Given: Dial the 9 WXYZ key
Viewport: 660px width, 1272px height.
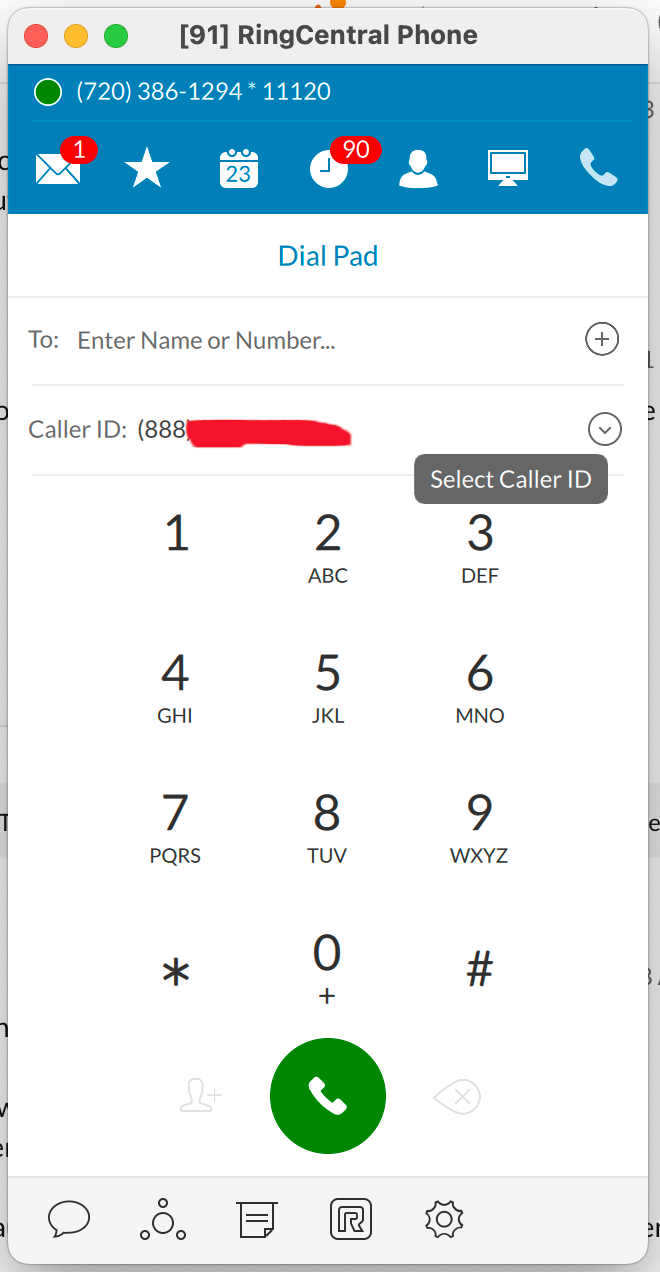Looking at the screenshot, I should click(479, 828).
